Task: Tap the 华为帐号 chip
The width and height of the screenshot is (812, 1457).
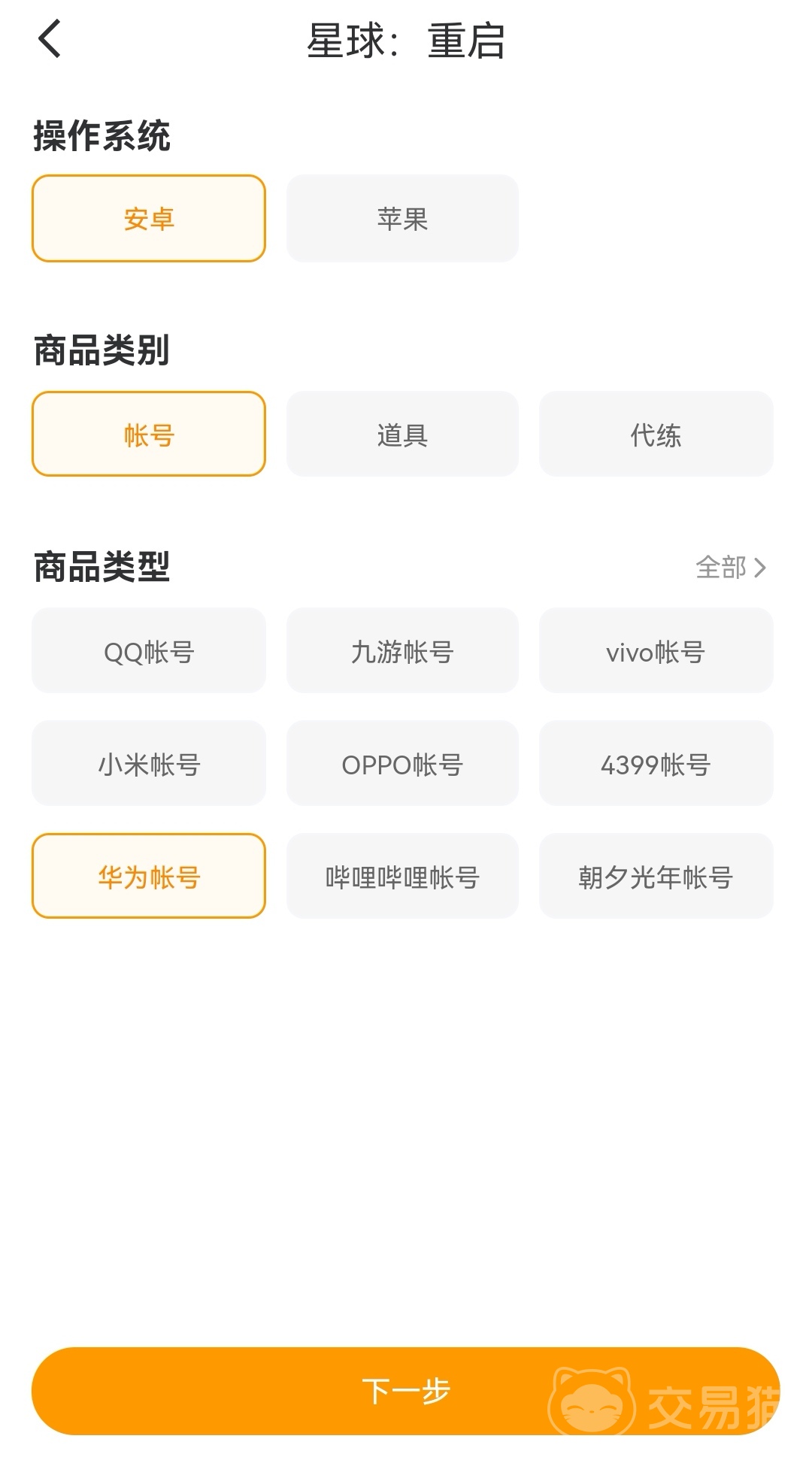Action: click(x=149, y=876)
